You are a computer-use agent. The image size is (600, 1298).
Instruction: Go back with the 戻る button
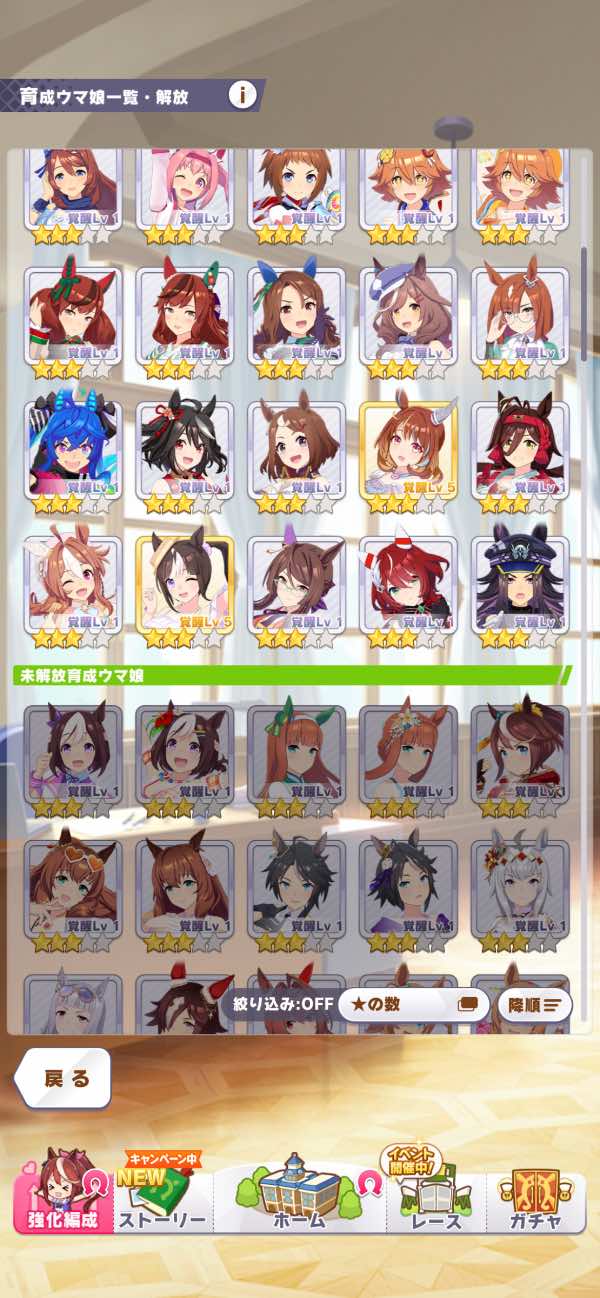tap(65, 1079)
